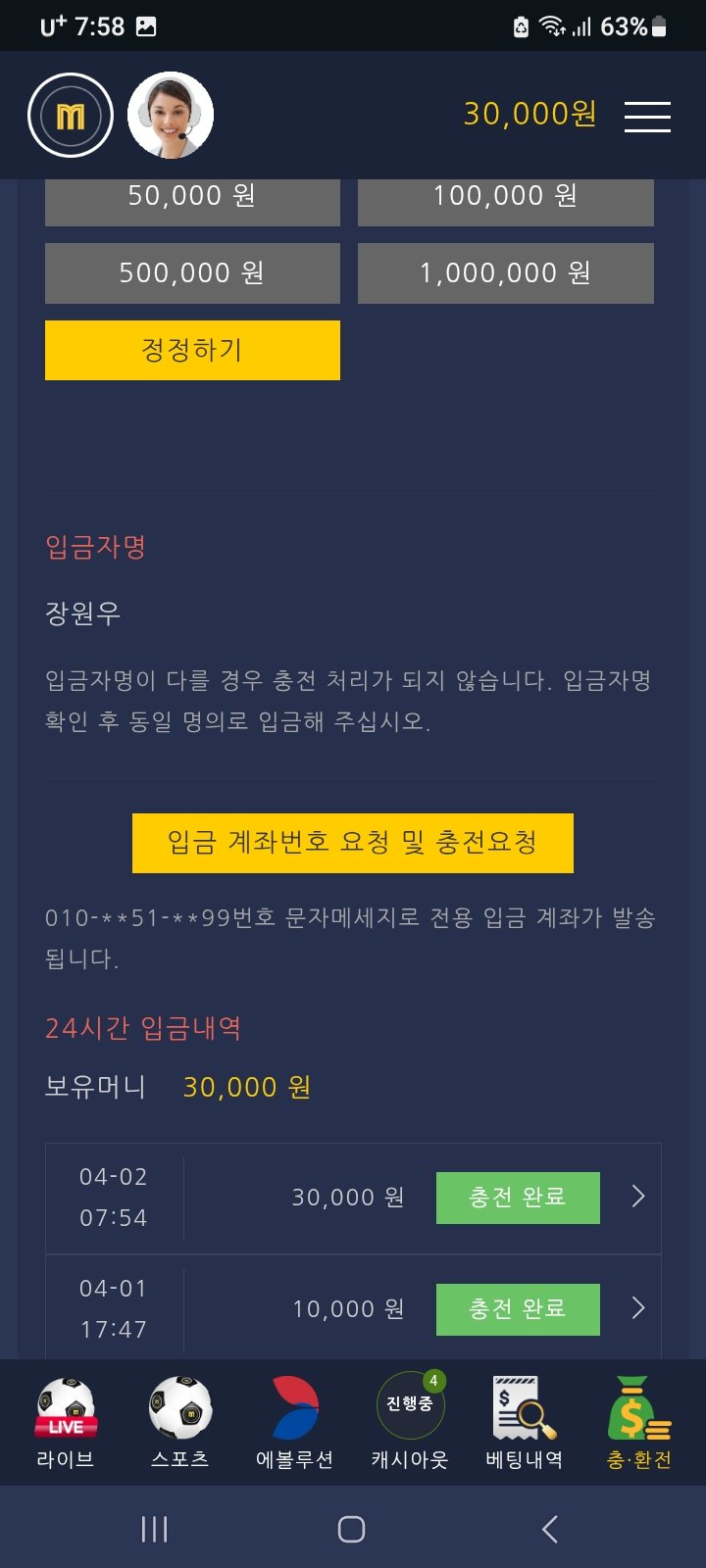Image resolution: width=706 pixels, height=1568 pixels.
Task: Choose the 500,000 원 amount
Action: (x=192, y=272)
